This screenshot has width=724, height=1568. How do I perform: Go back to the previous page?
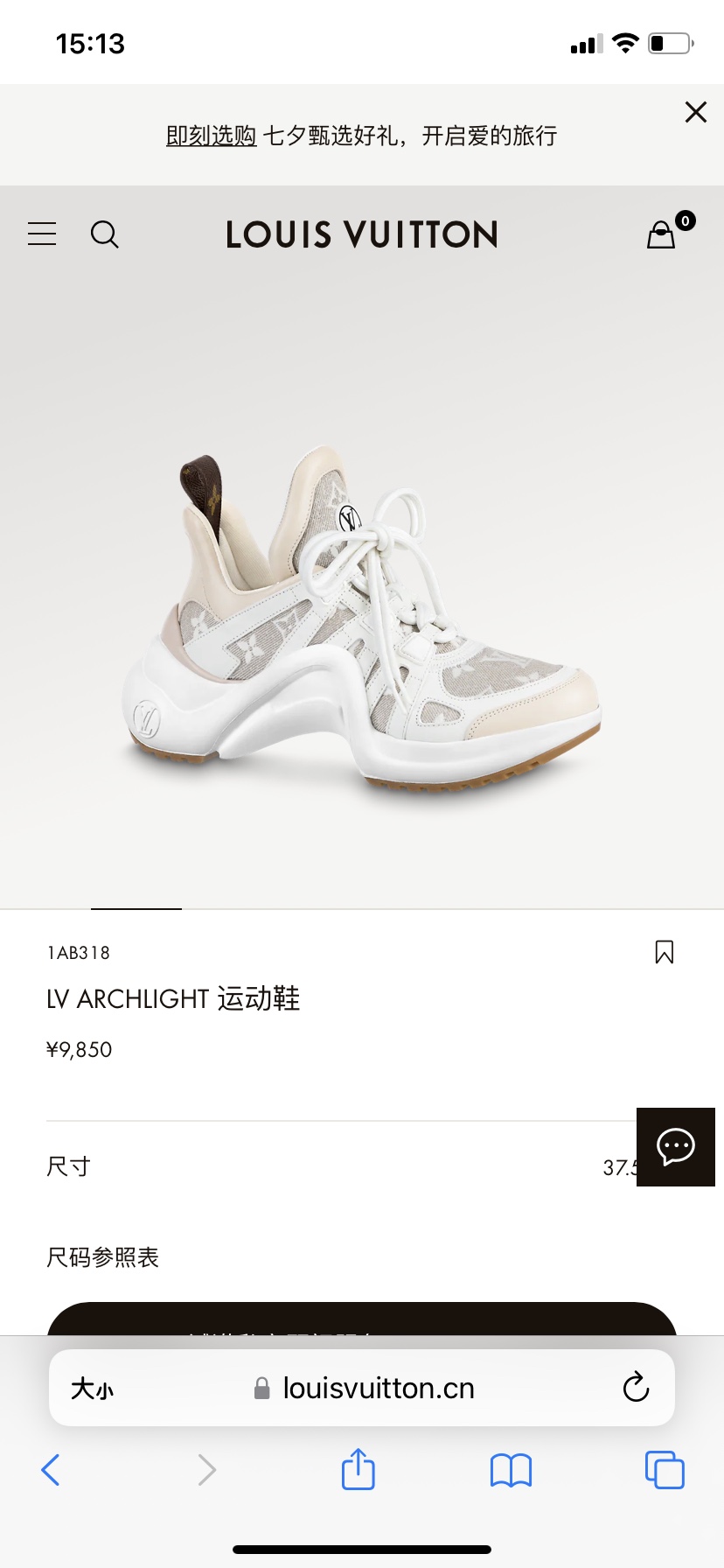51,1470
